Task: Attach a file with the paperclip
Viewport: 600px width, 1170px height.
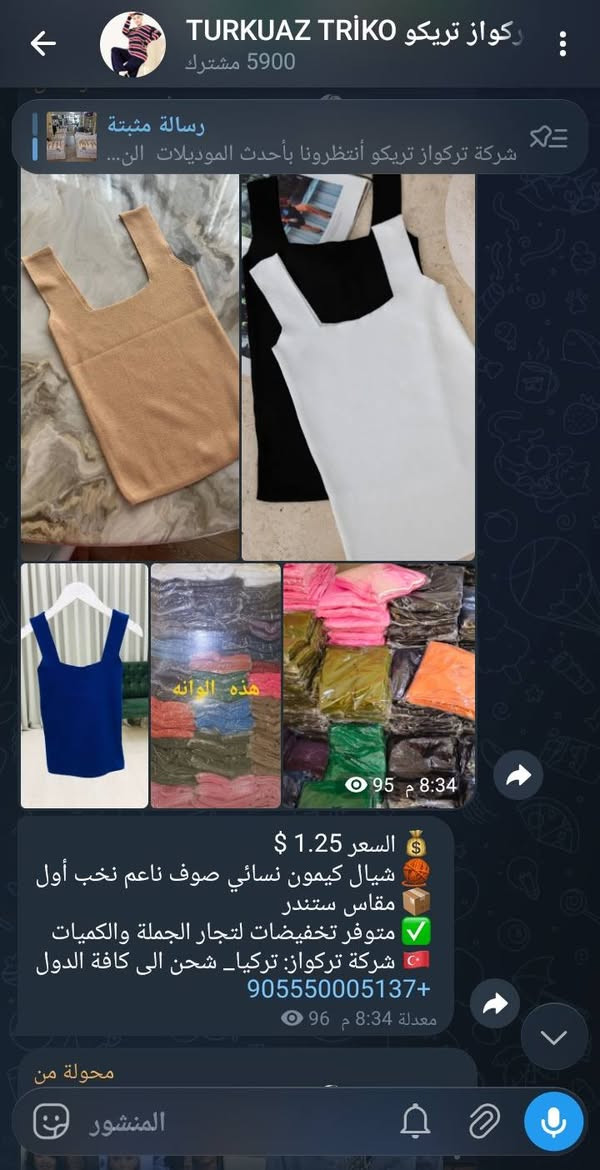Action: [484, 1122]
